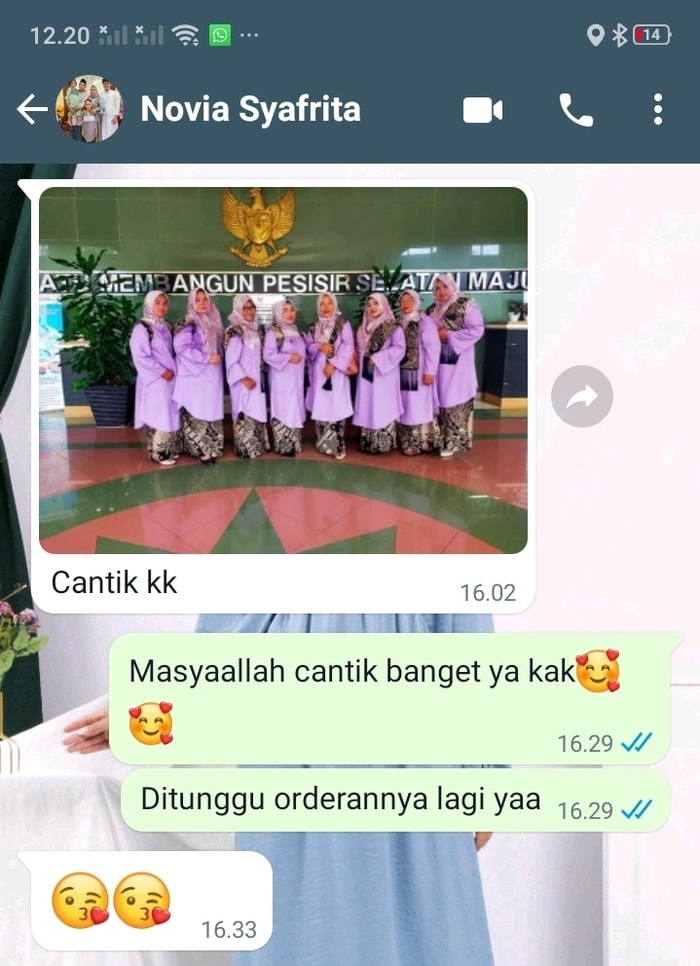Start a video call with Novia

482,110
